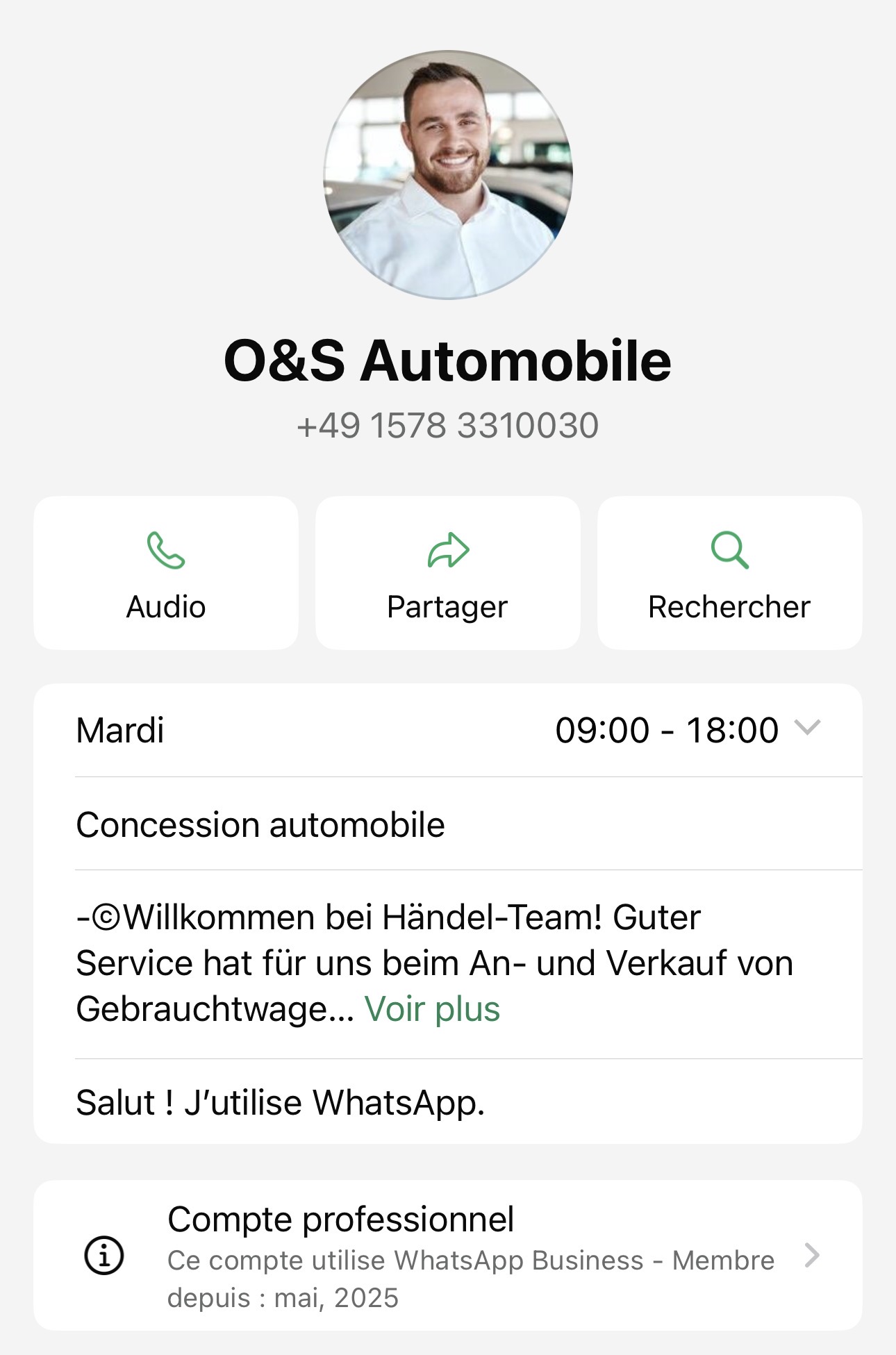Tap Partager to share this contact
This screenshot has height=1355, width=896.
447,573
